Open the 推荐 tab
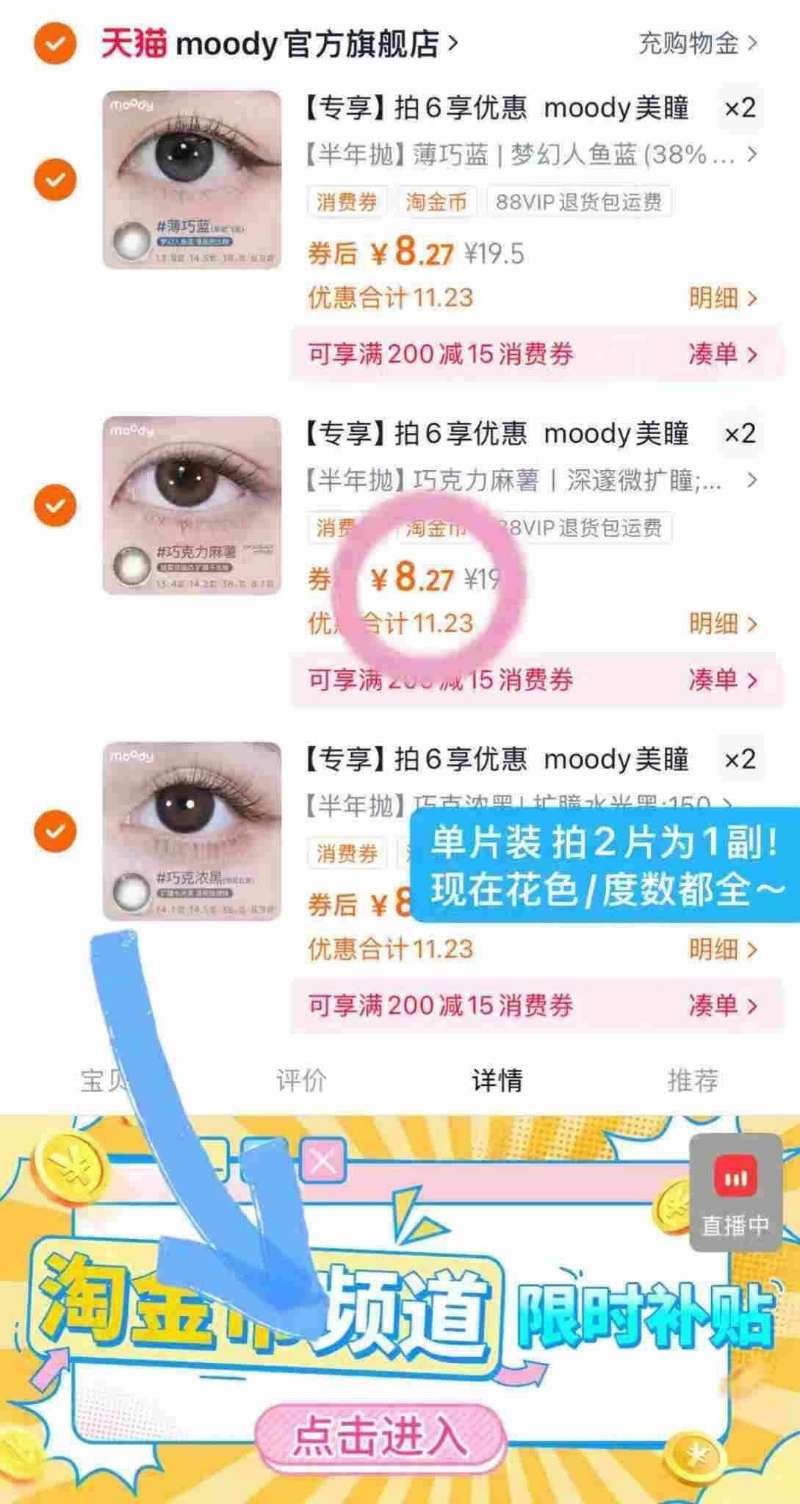Screen dimensions: 800x1504 click(696, 1081)
